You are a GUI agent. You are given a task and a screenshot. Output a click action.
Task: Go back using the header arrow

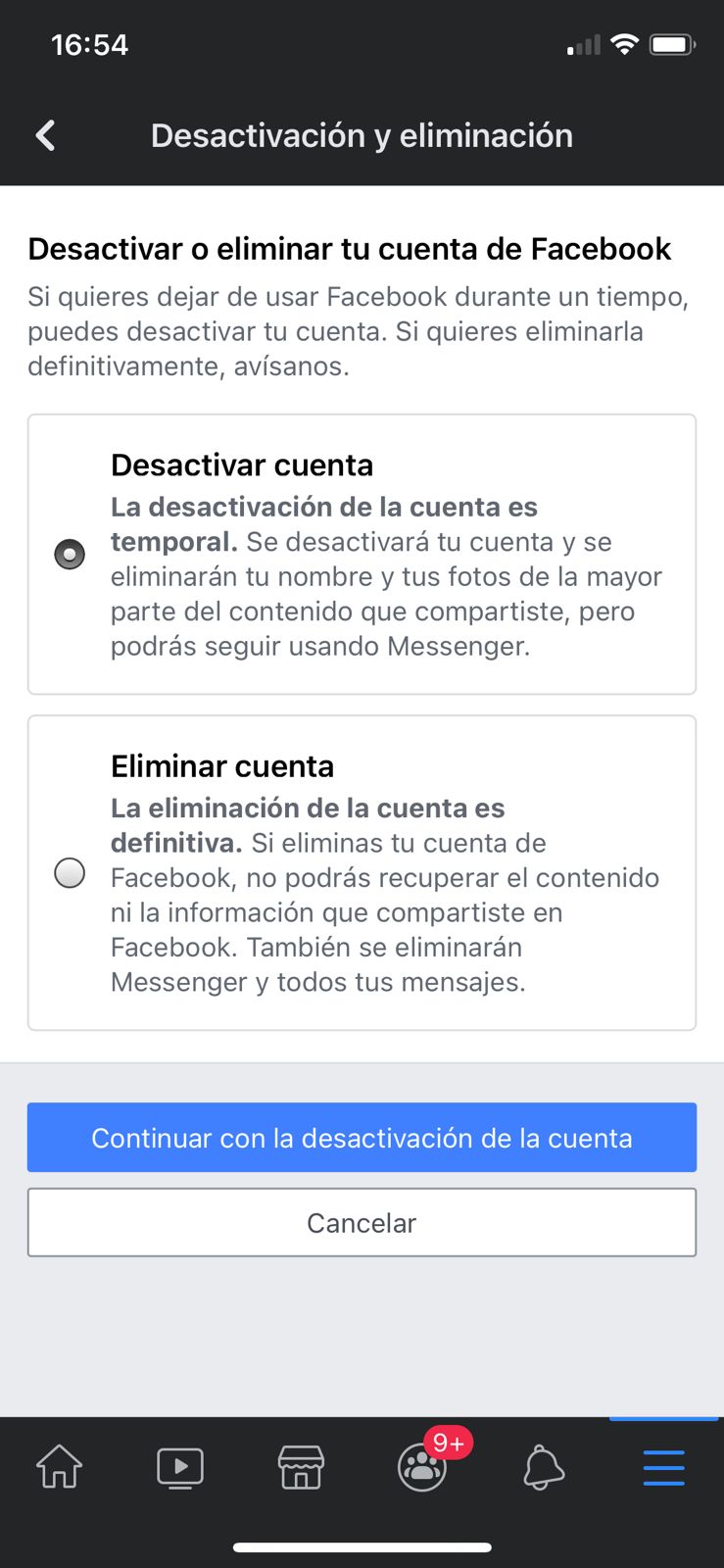(45, 135)
